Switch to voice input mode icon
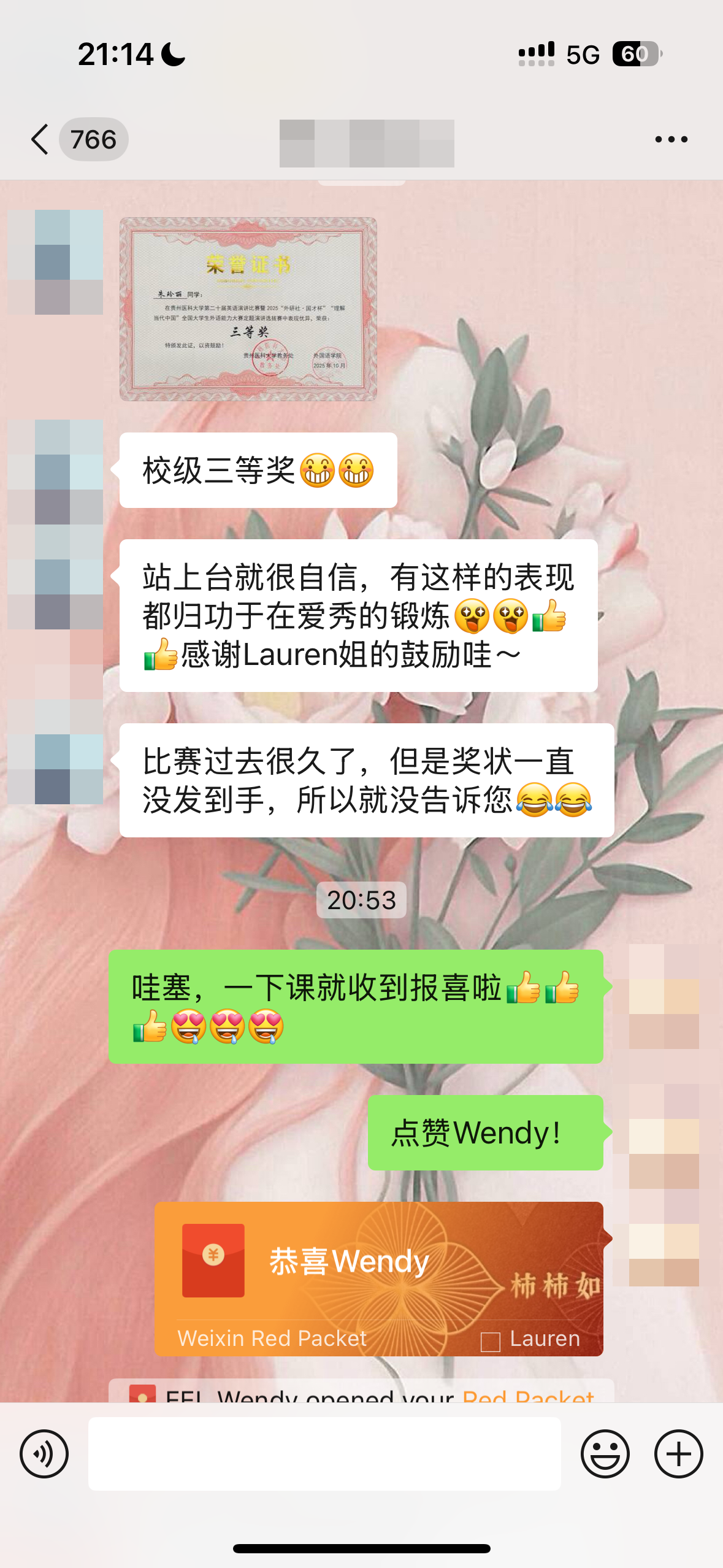Screen dimensions: 723x1568 pos(45,1454)
